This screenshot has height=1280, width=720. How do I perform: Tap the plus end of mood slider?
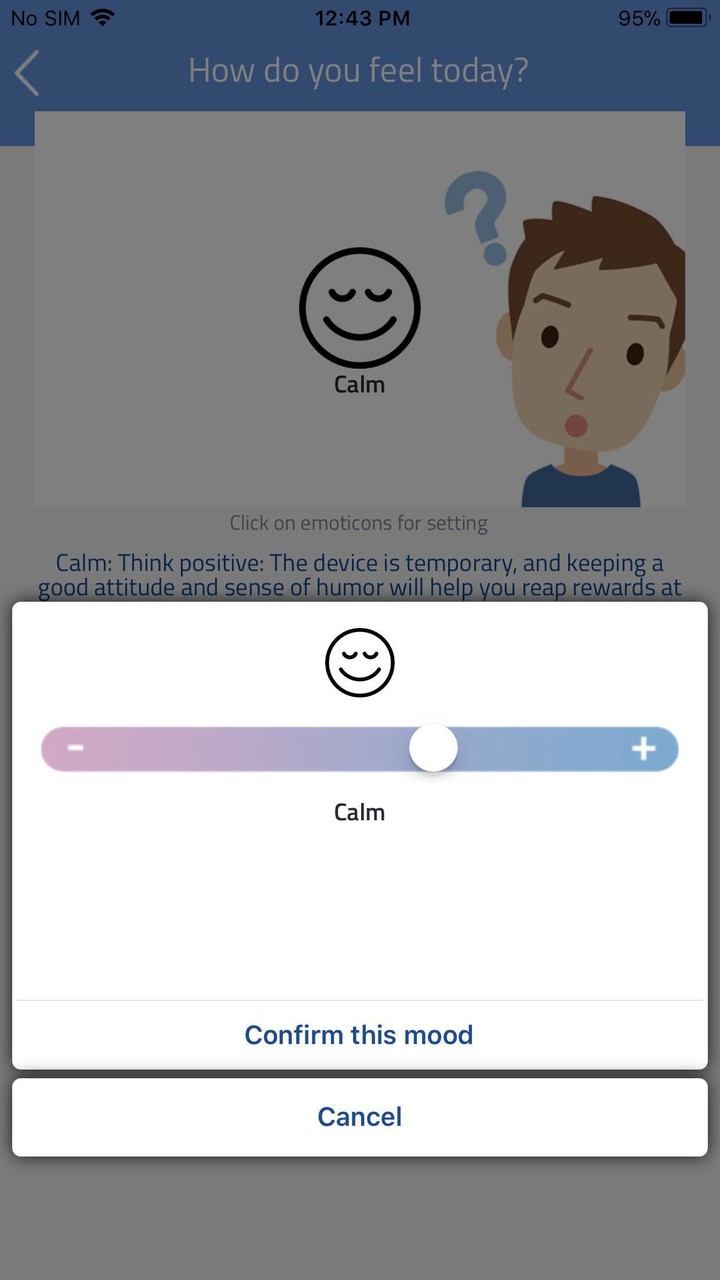pyautogui.click(x=643, y=748)
